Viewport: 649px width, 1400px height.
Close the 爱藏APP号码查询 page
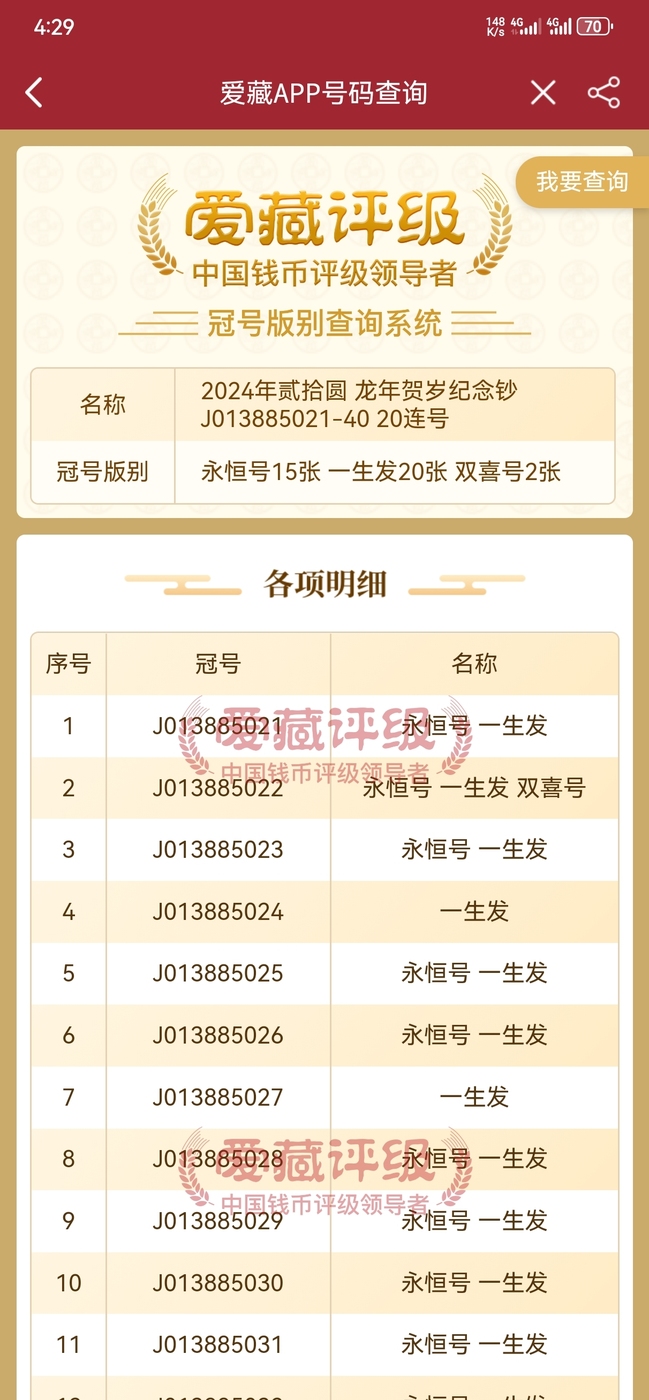(543, 93)
